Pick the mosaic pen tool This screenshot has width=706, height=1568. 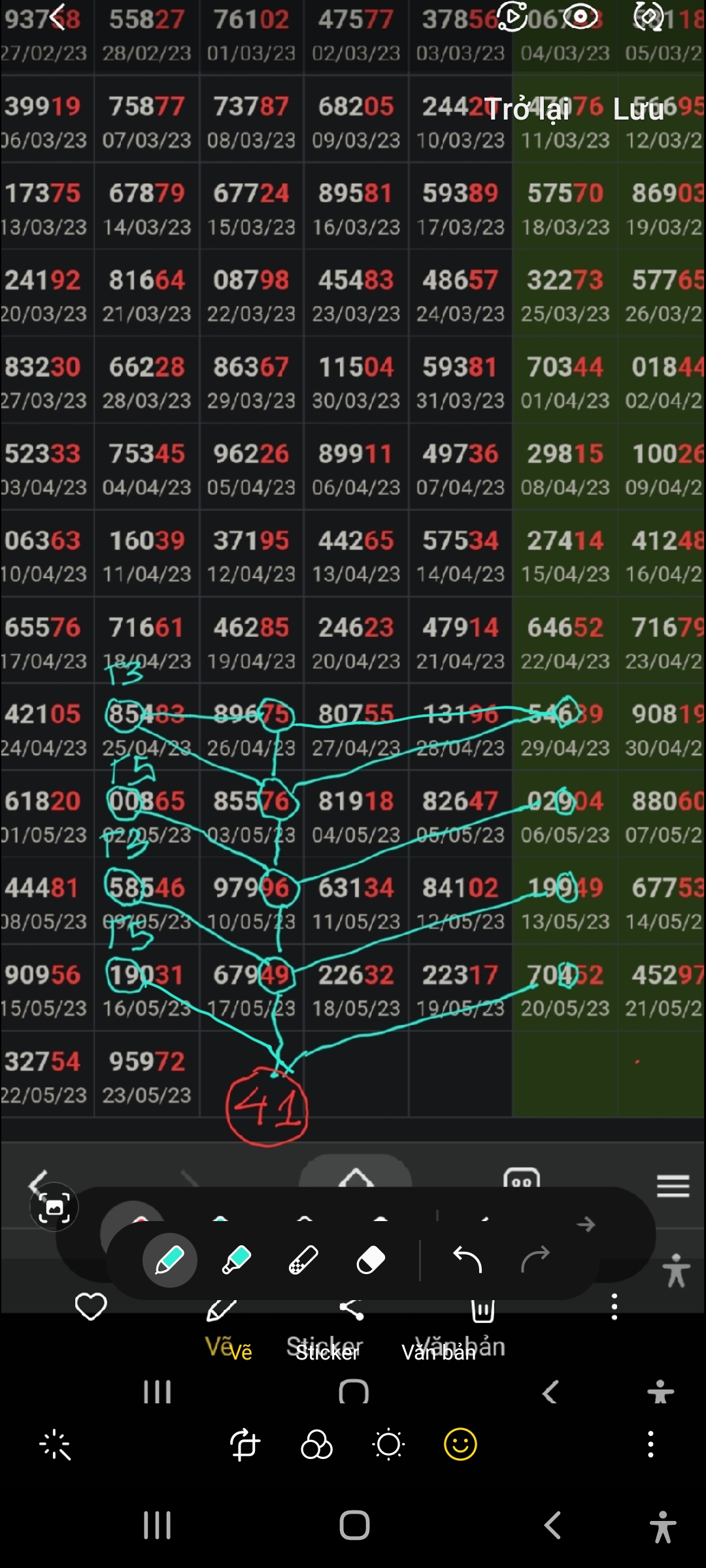click(x=303, y=1260)
